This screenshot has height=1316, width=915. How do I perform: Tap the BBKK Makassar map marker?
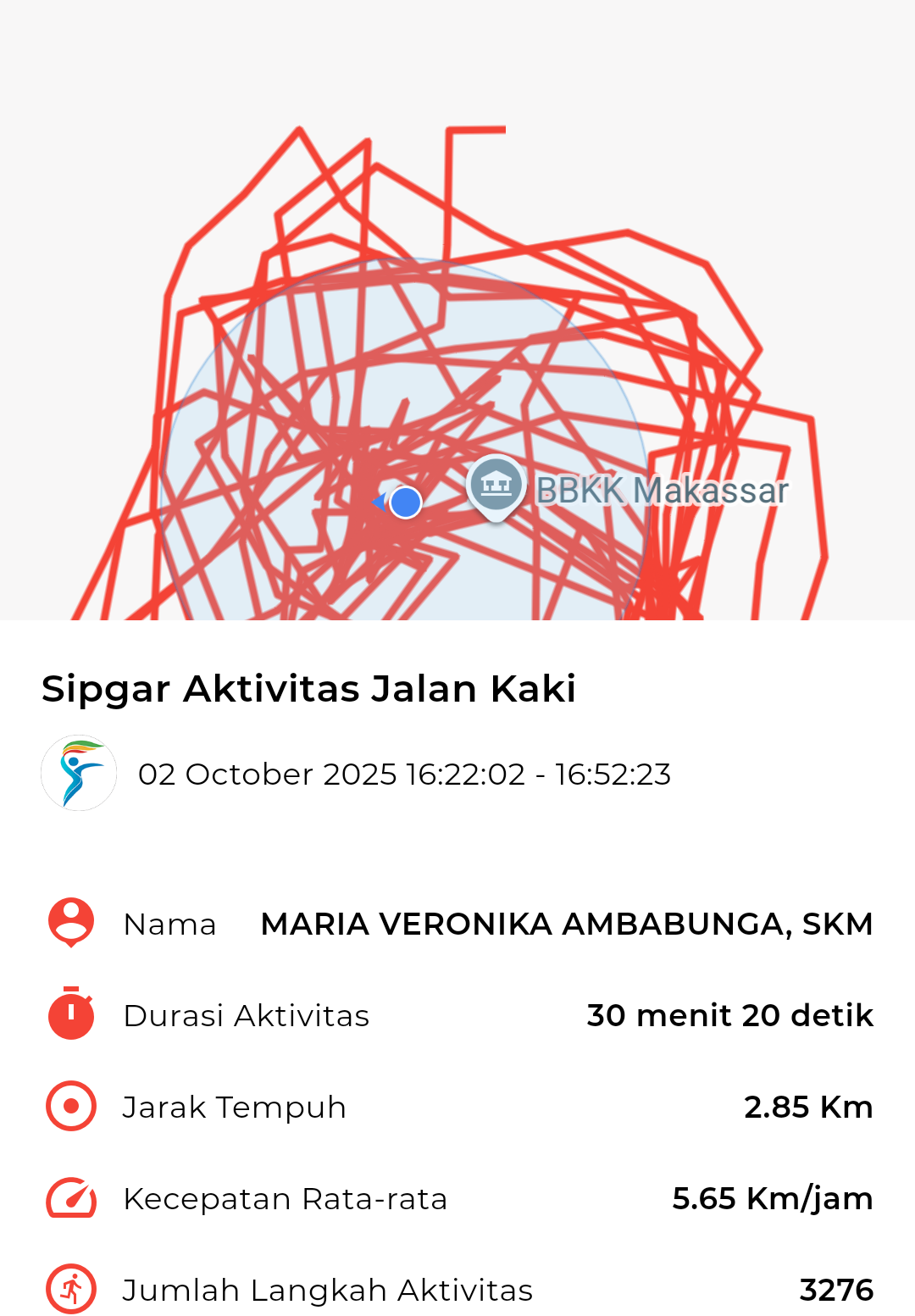pos(496,486)
